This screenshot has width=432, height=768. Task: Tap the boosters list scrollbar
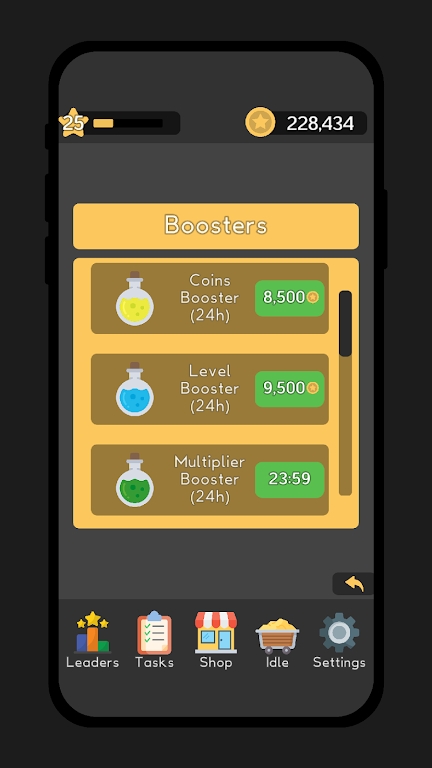[x=345, y=393]
